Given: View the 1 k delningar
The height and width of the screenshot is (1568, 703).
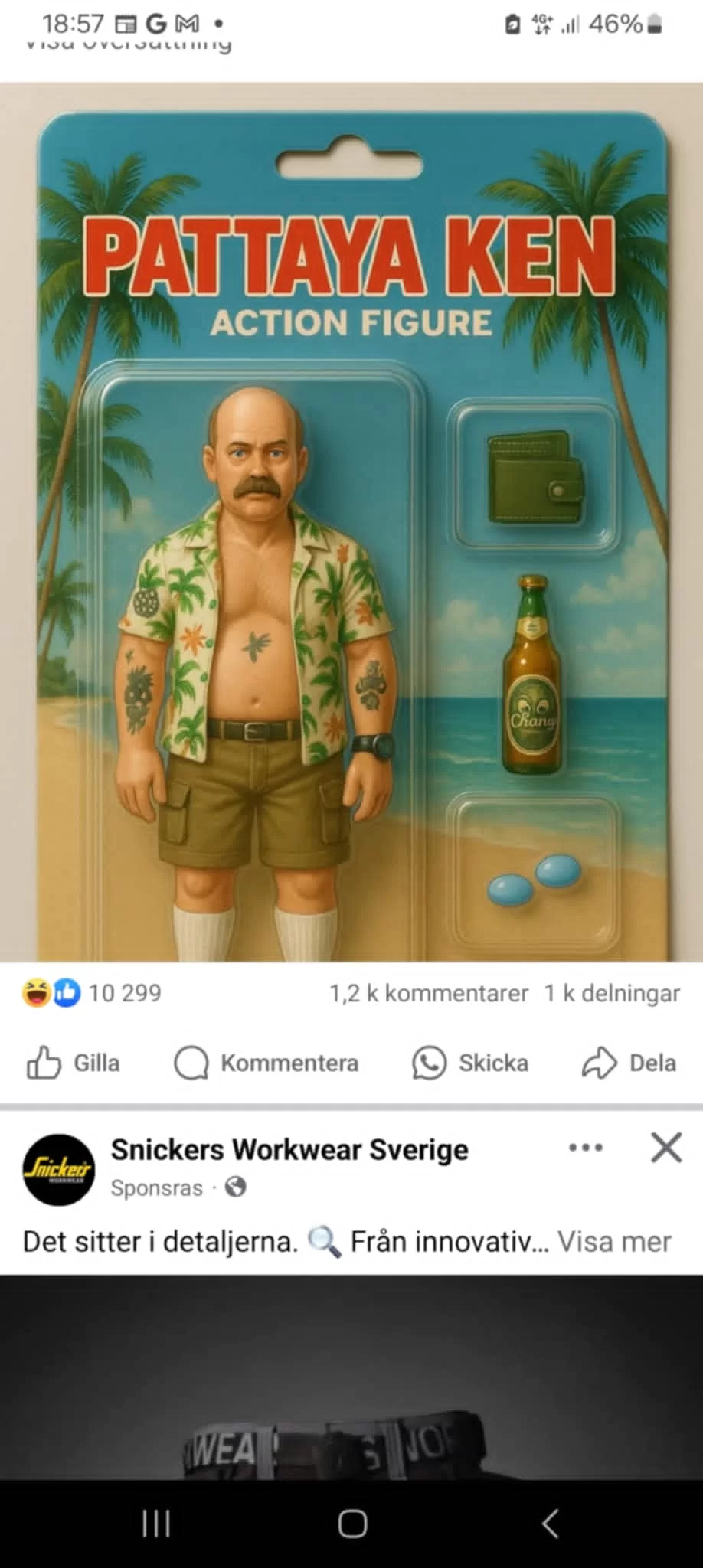Looking at the screenshot, I should 611,993.
